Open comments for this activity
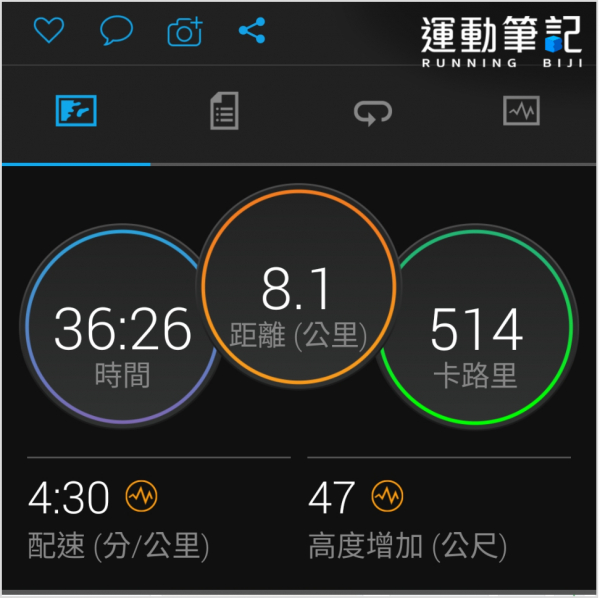600x598 pixels. [116, 31]
